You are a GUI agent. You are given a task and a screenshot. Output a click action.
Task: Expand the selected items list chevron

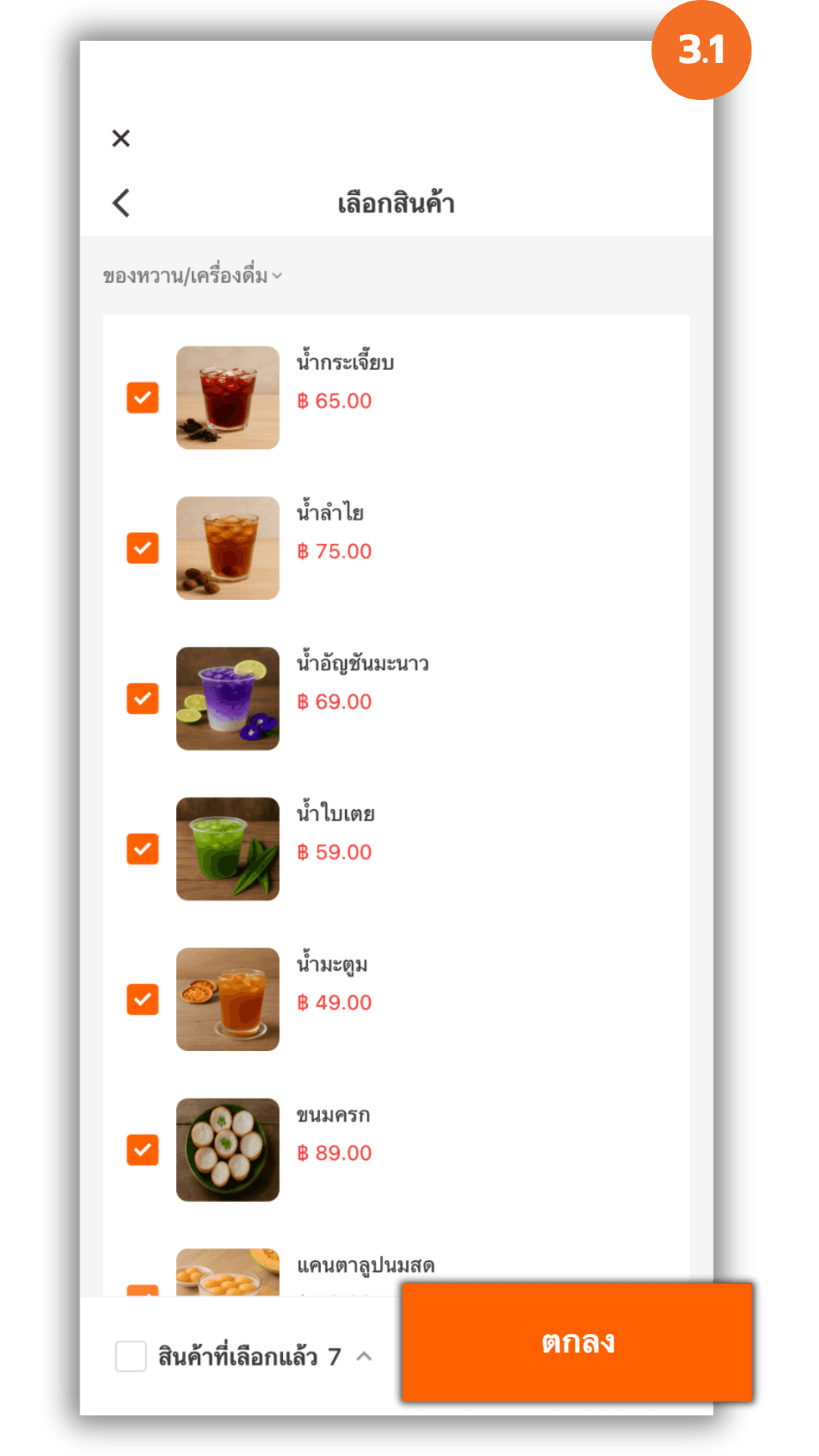click(364, 1356)
